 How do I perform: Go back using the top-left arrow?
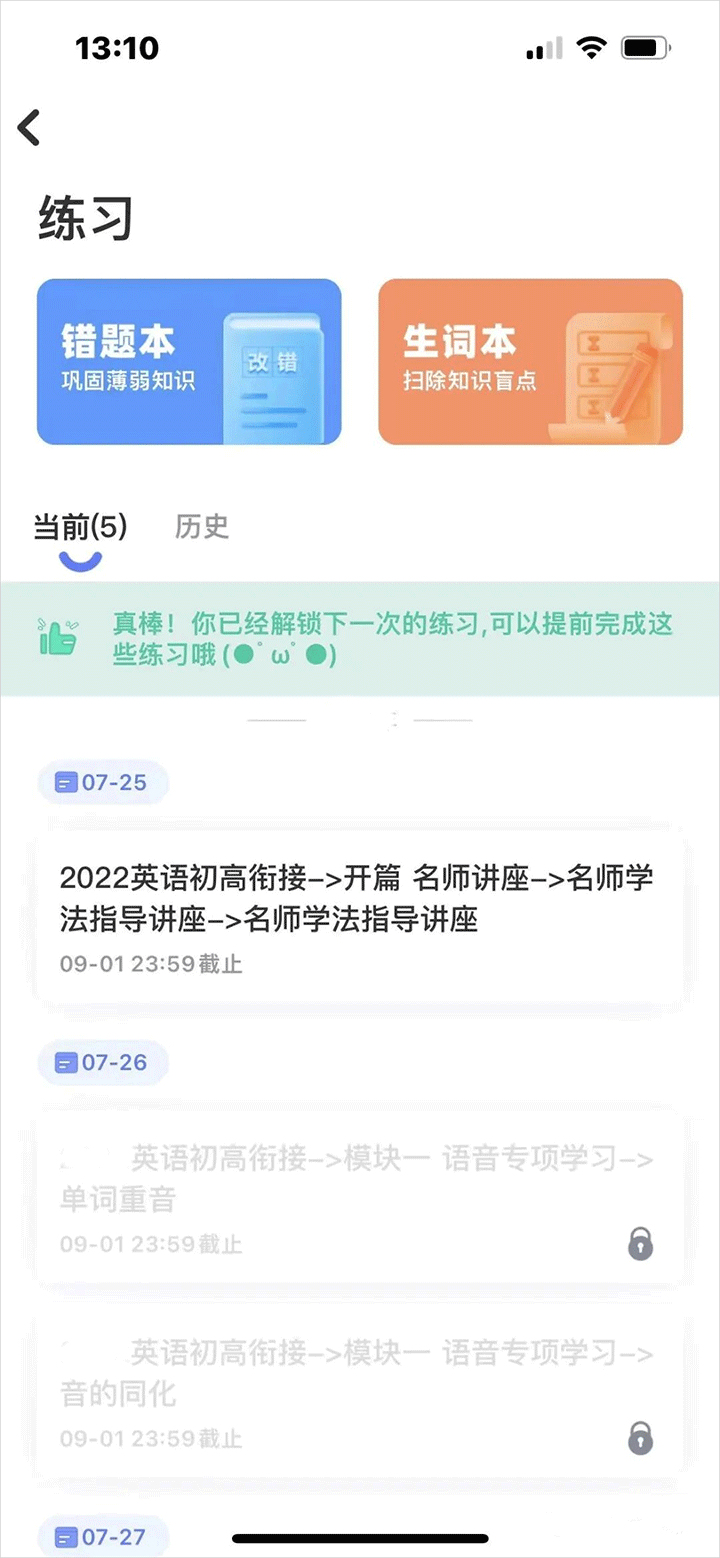click(x=30, y=127)
